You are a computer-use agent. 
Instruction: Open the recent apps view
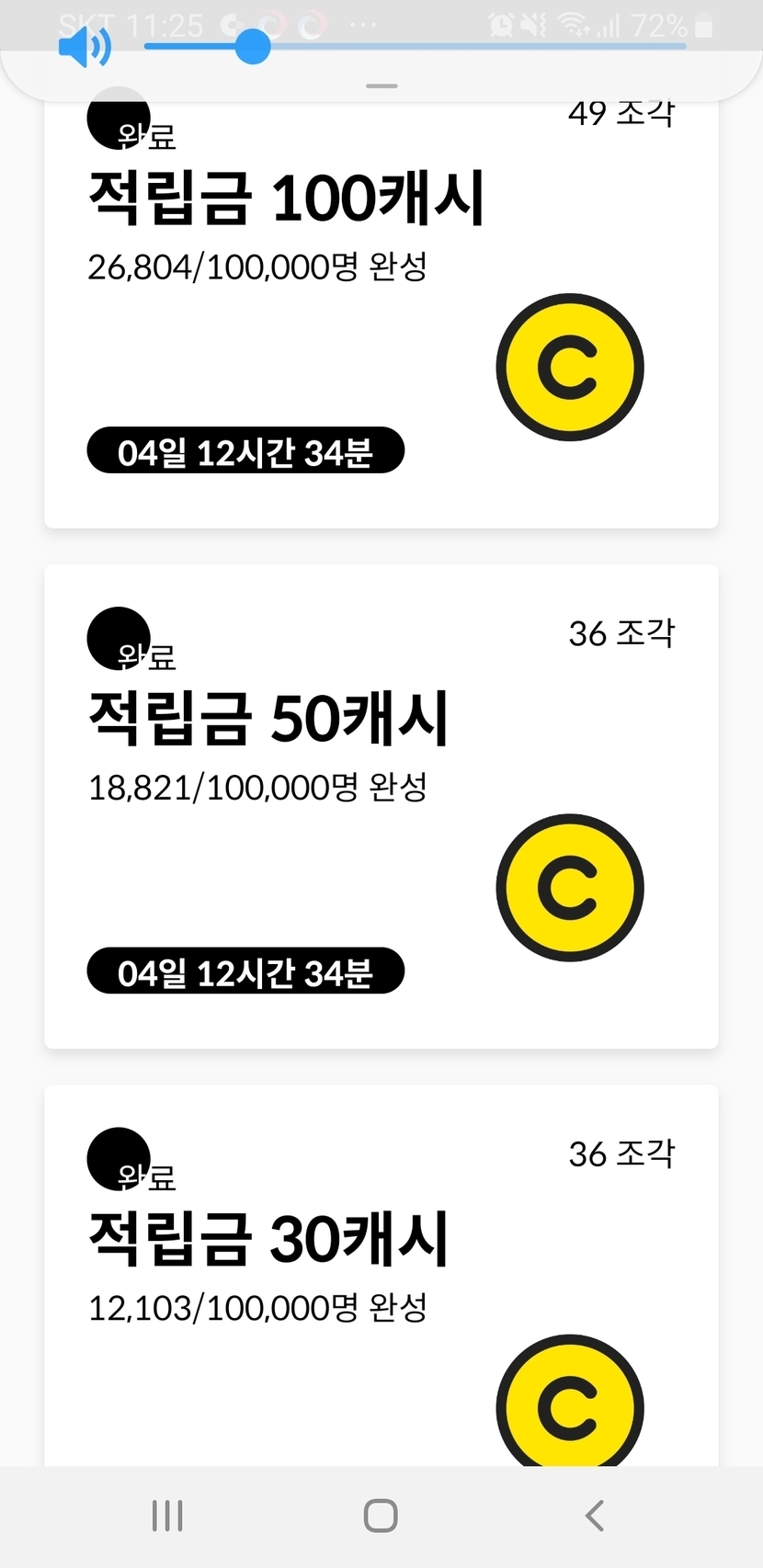pos(167,1516)
